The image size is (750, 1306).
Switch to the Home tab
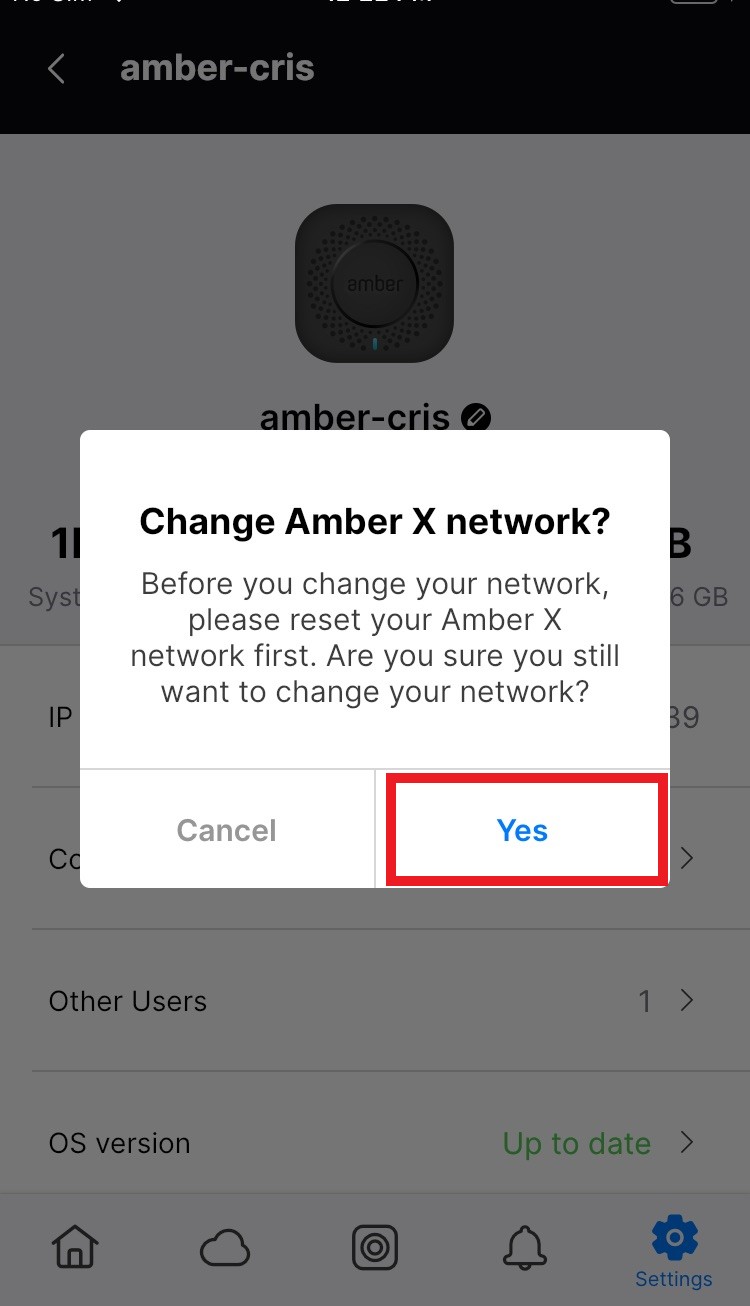[x=75, y=1247]
